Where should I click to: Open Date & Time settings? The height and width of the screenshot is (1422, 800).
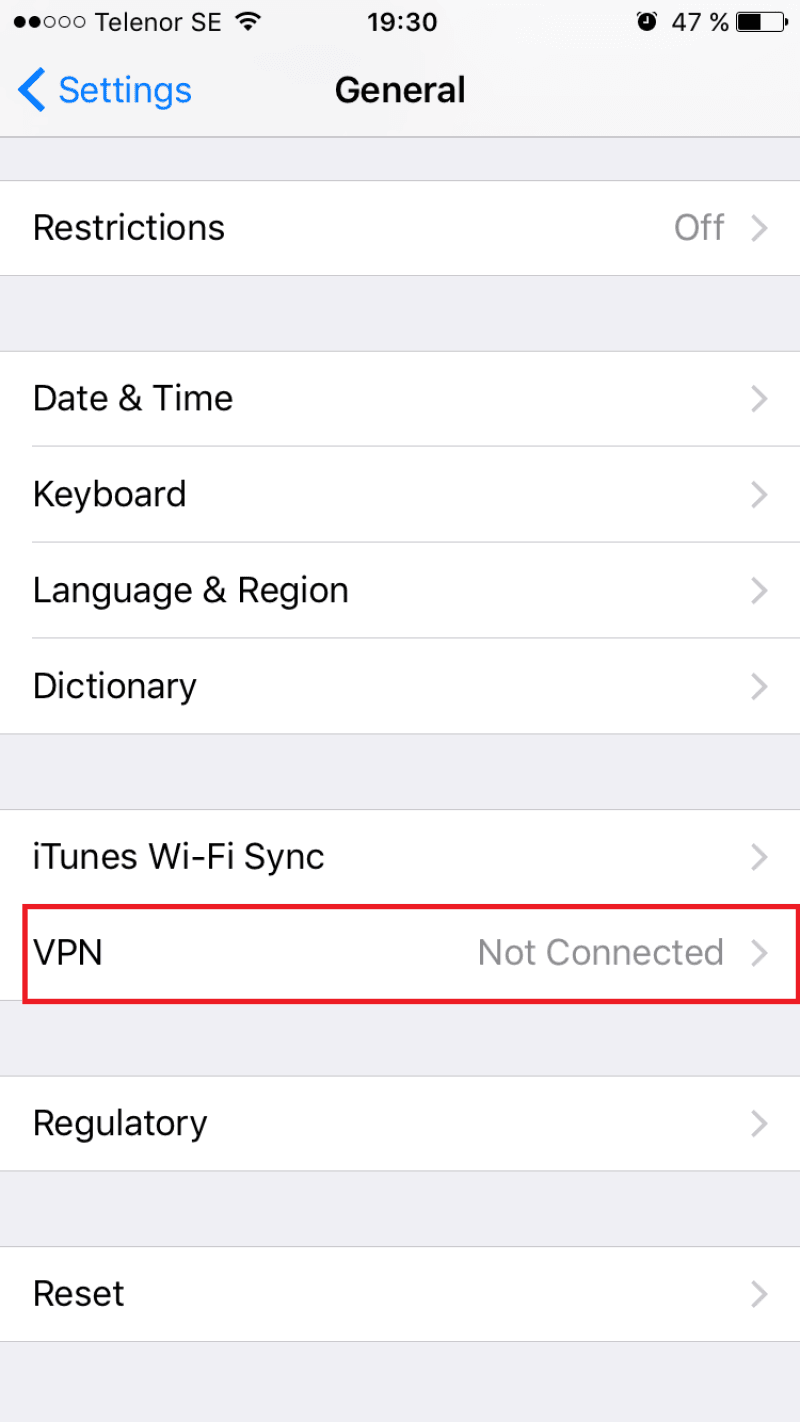[x=400, y=399]
